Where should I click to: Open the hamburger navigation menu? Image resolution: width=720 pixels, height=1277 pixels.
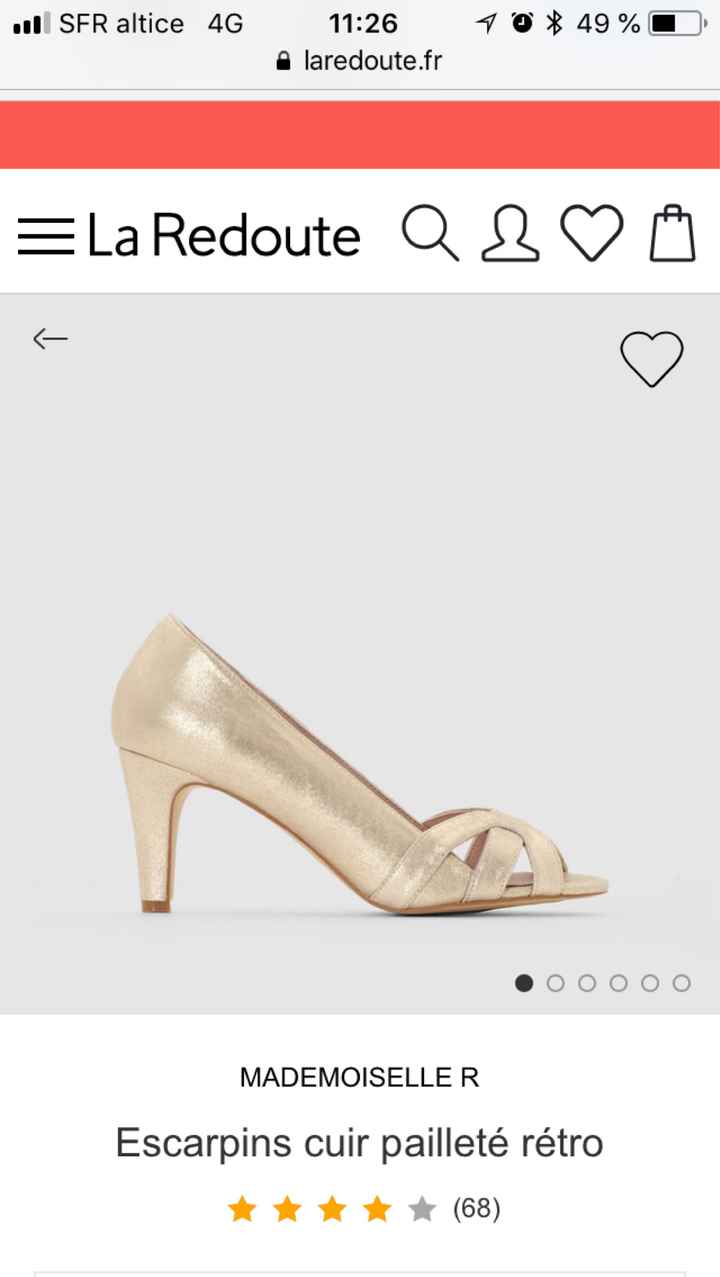pyautogui.click(x=46, y=234)
